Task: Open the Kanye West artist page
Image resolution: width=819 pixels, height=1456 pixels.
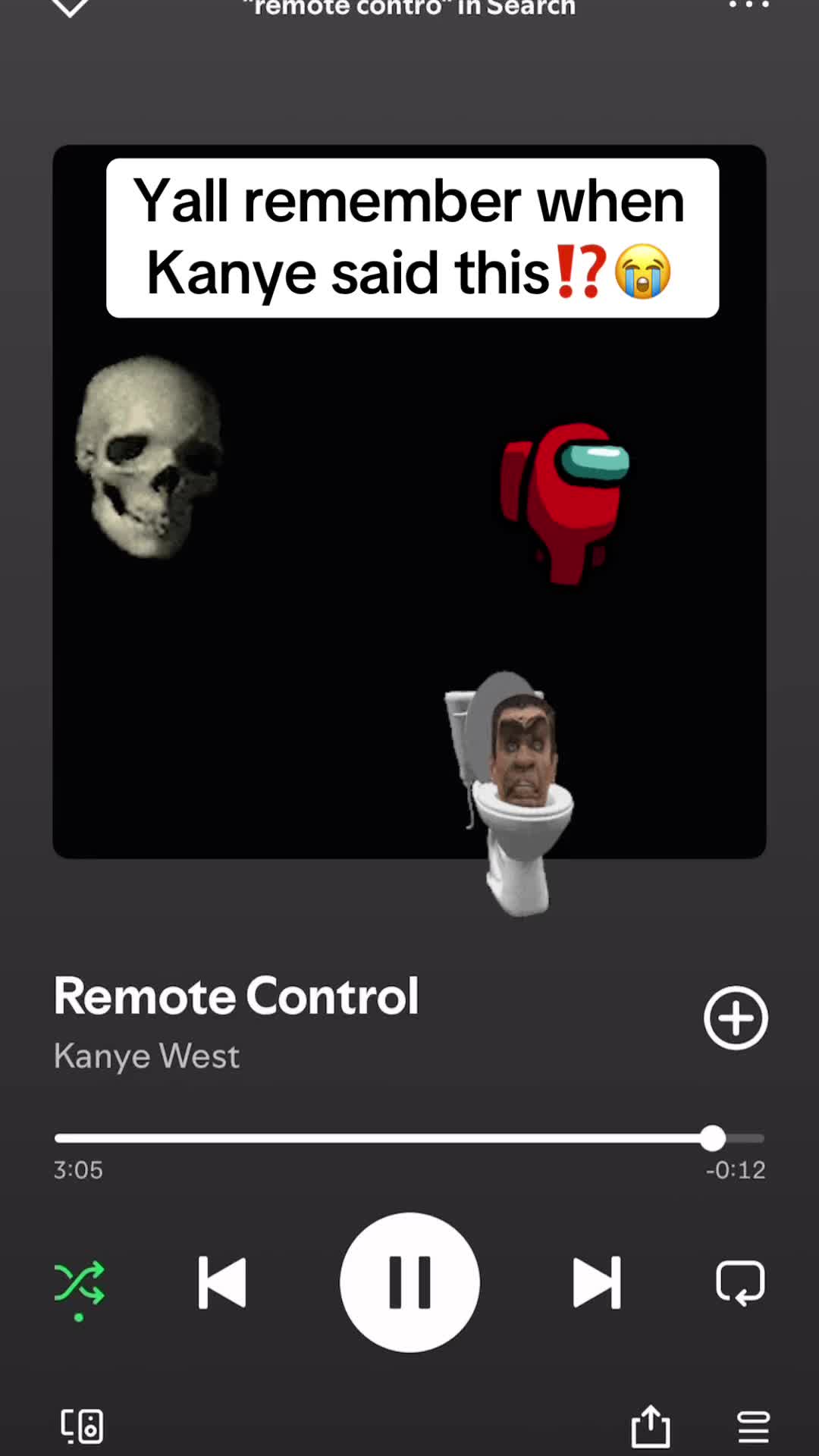Action: [146, 1056]
